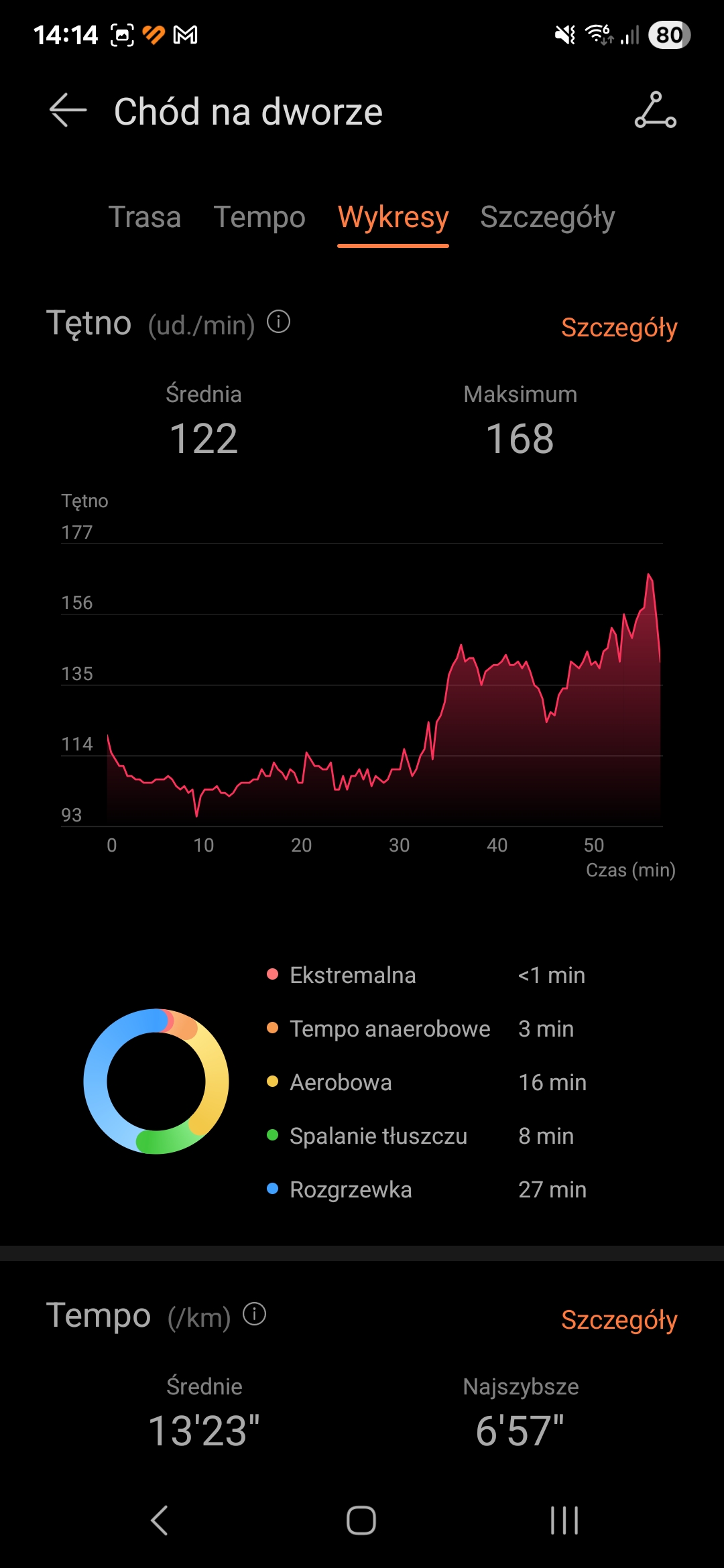
Task: Open the route share icon
Action: click(x=655, y=111)
